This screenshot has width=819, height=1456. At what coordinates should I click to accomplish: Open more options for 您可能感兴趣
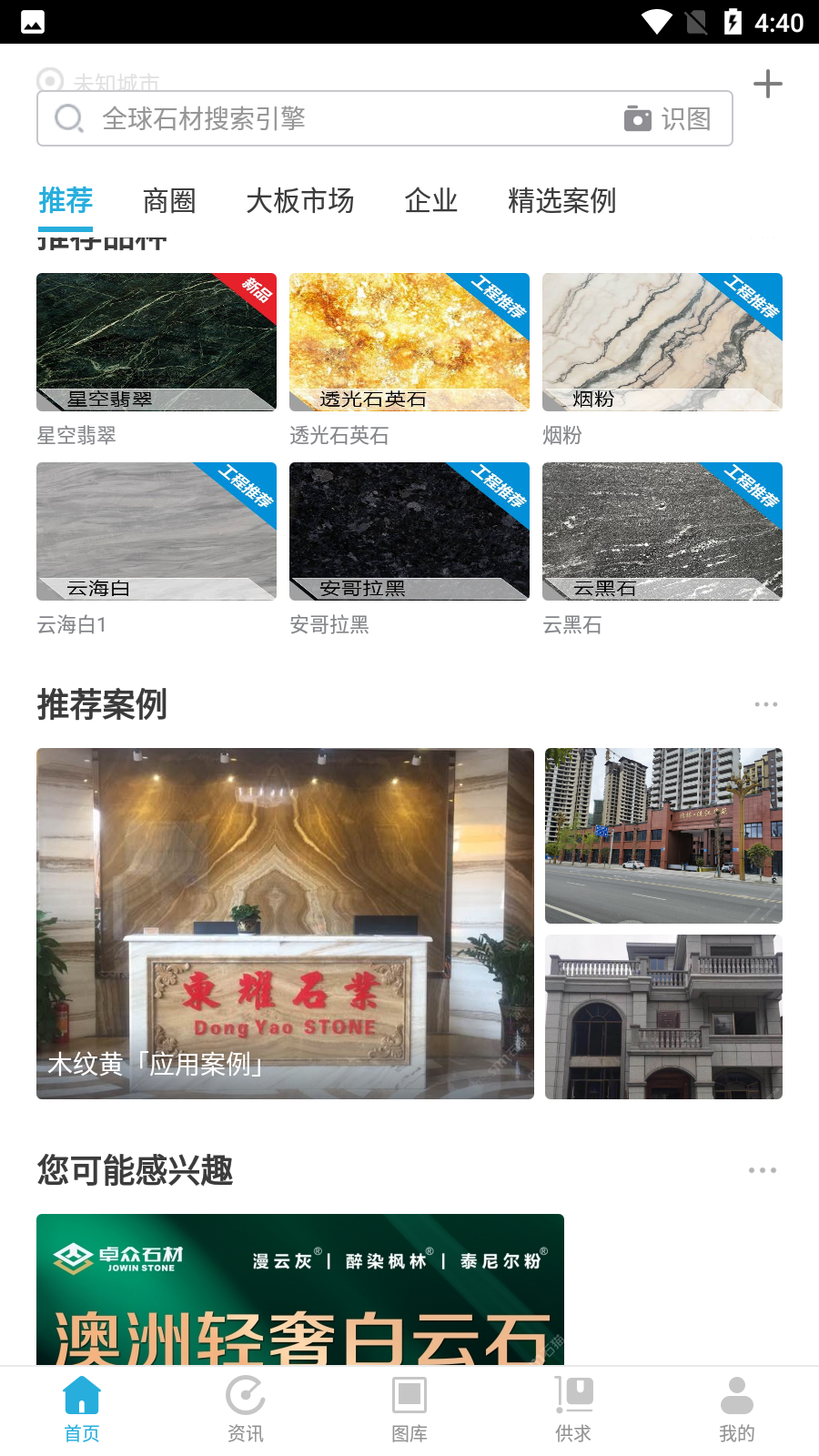[x=762, y=1170]
